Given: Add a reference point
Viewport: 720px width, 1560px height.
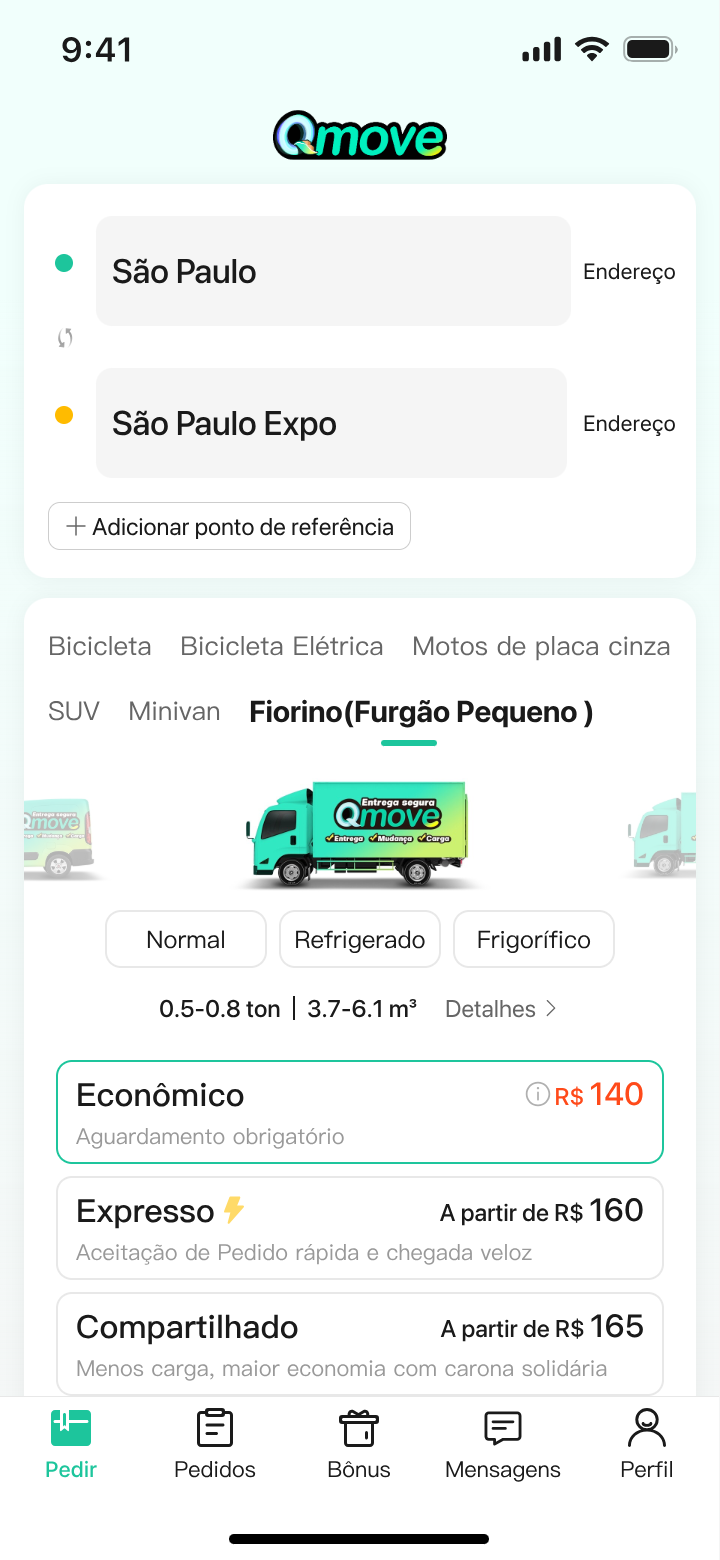Looking at the screenshot, I should pos(229,526).
